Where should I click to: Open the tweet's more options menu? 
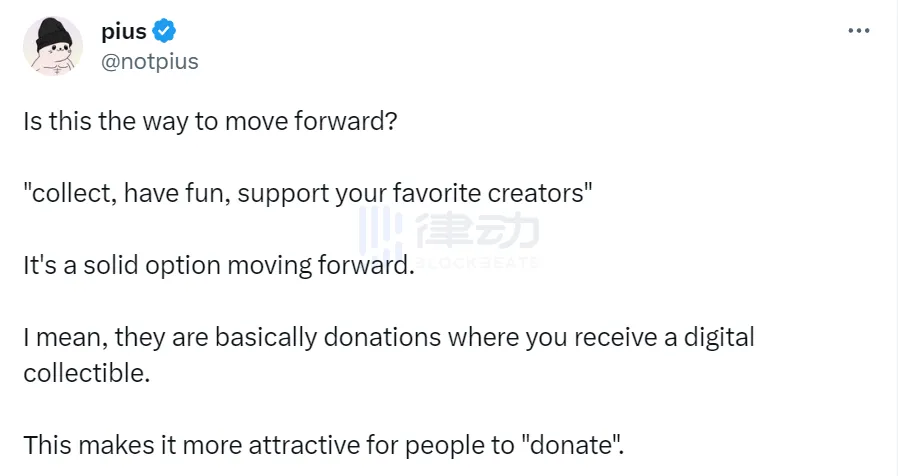(858, 31)
